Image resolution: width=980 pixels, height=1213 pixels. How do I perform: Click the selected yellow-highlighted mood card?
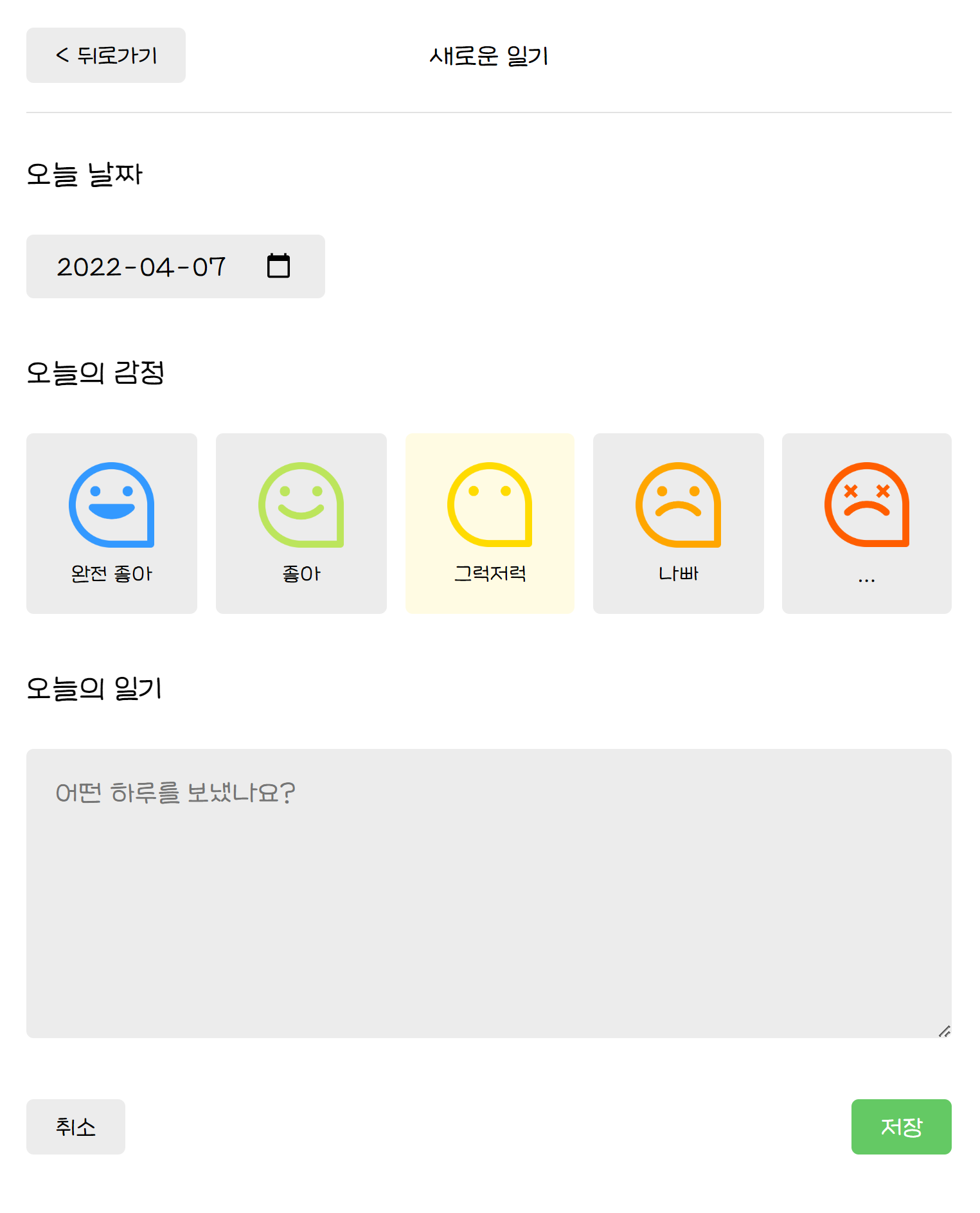point(489,522)
